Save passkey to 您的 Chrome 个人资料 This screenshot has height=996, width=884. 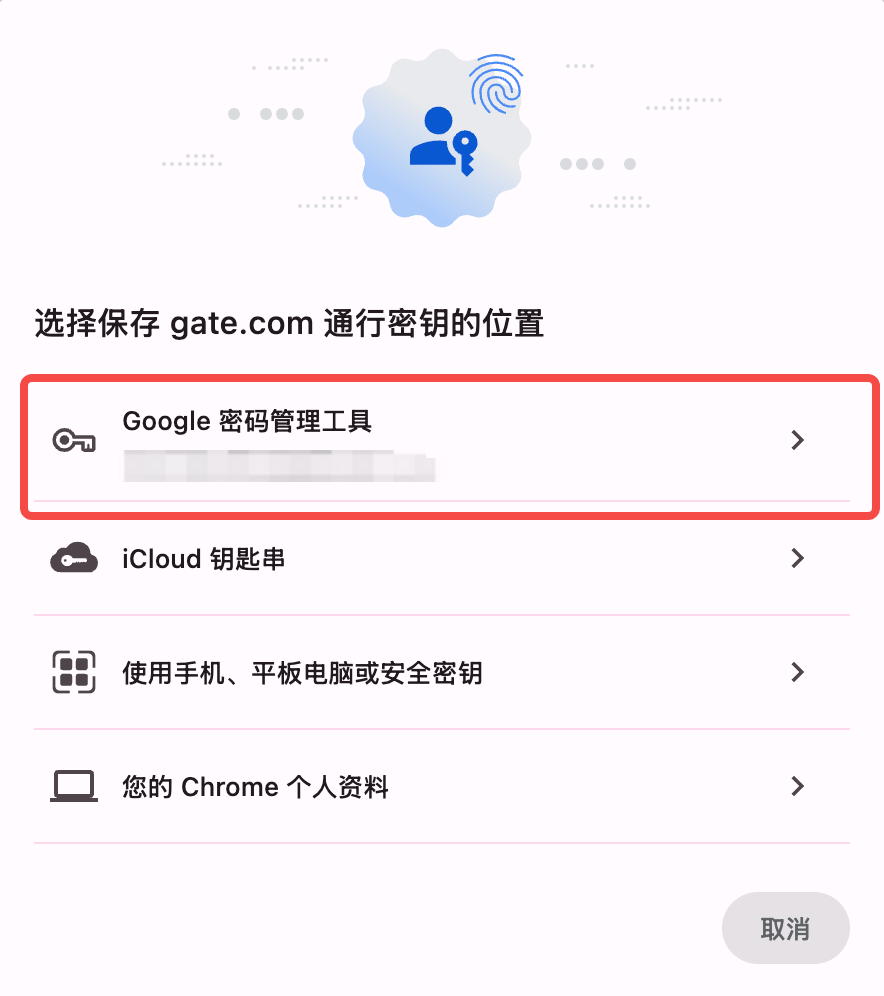(x=440, y=786)
